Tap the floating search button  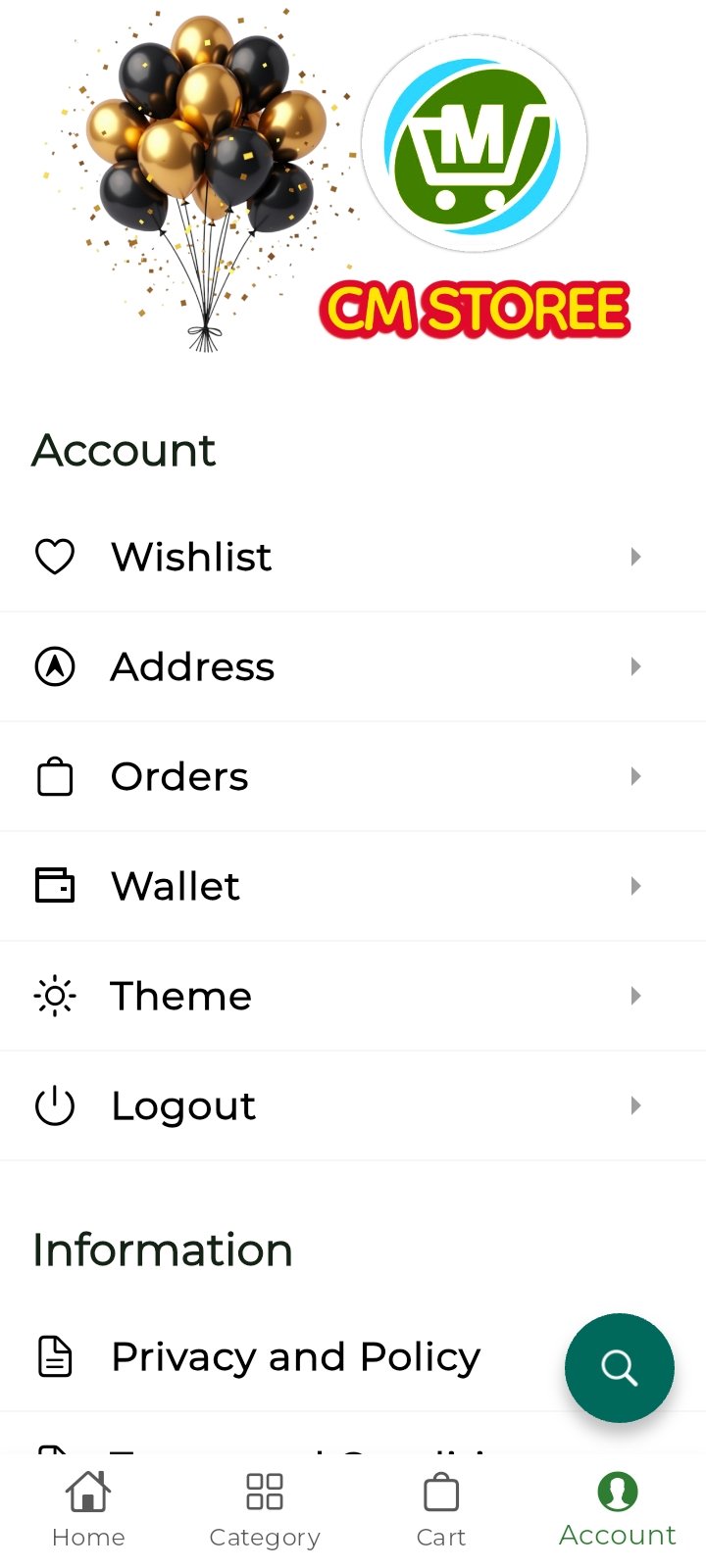(x=619, y=1367)
